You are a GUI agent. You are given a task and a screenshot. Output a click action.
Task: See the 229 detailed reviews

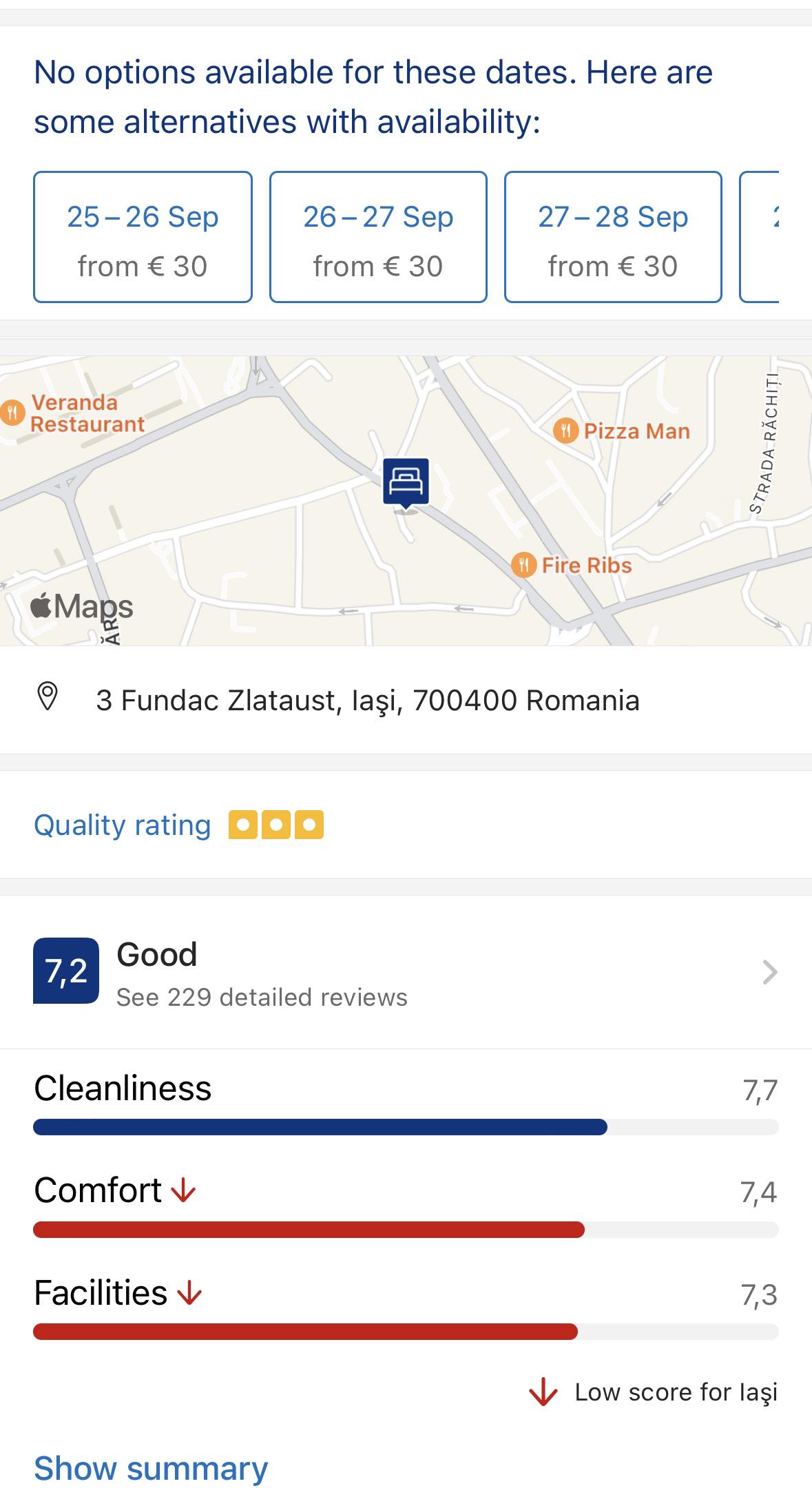point(406,972)
